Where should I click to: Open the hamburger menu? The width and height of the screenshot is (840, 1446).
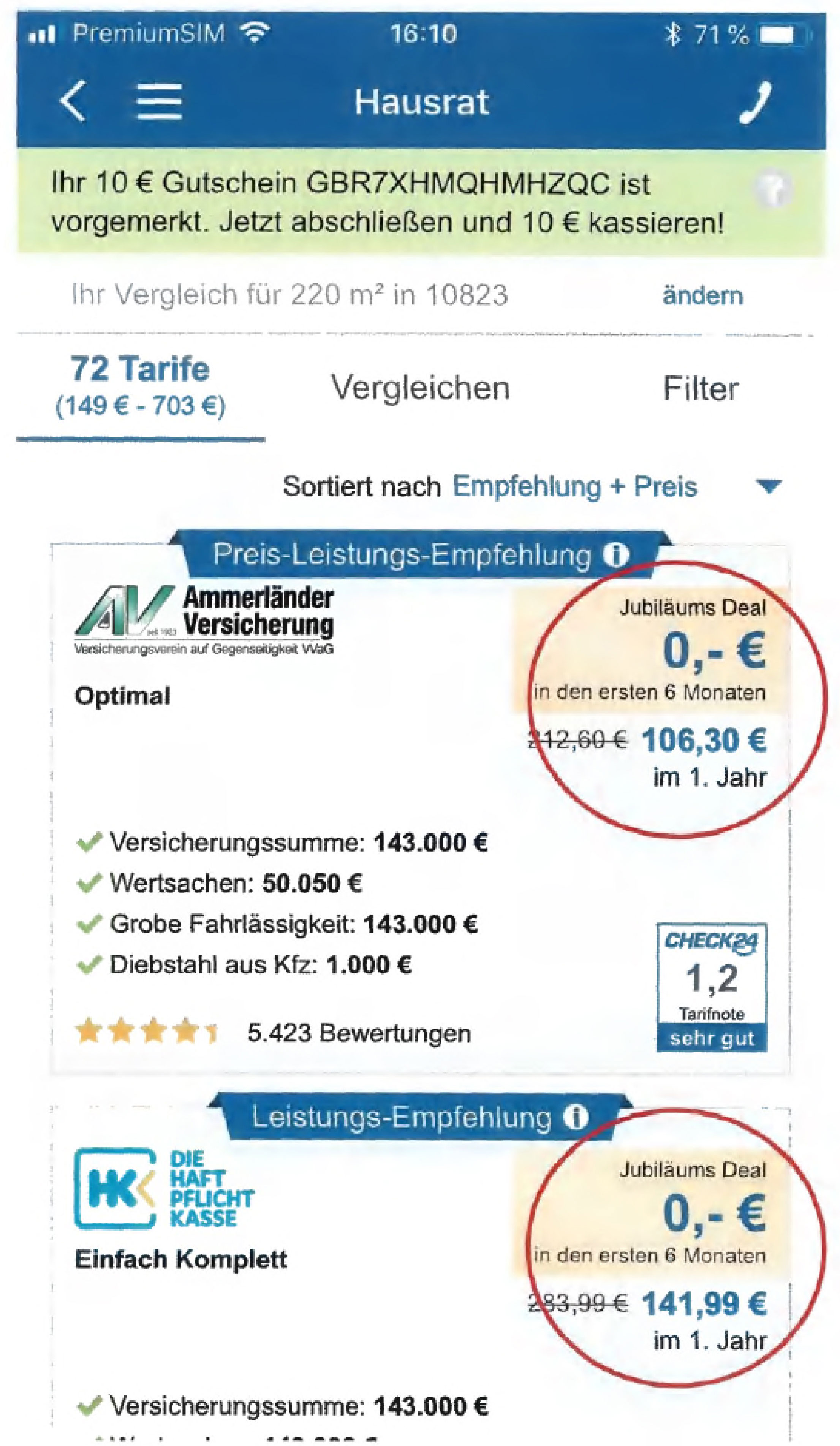[x=160, y=101]
